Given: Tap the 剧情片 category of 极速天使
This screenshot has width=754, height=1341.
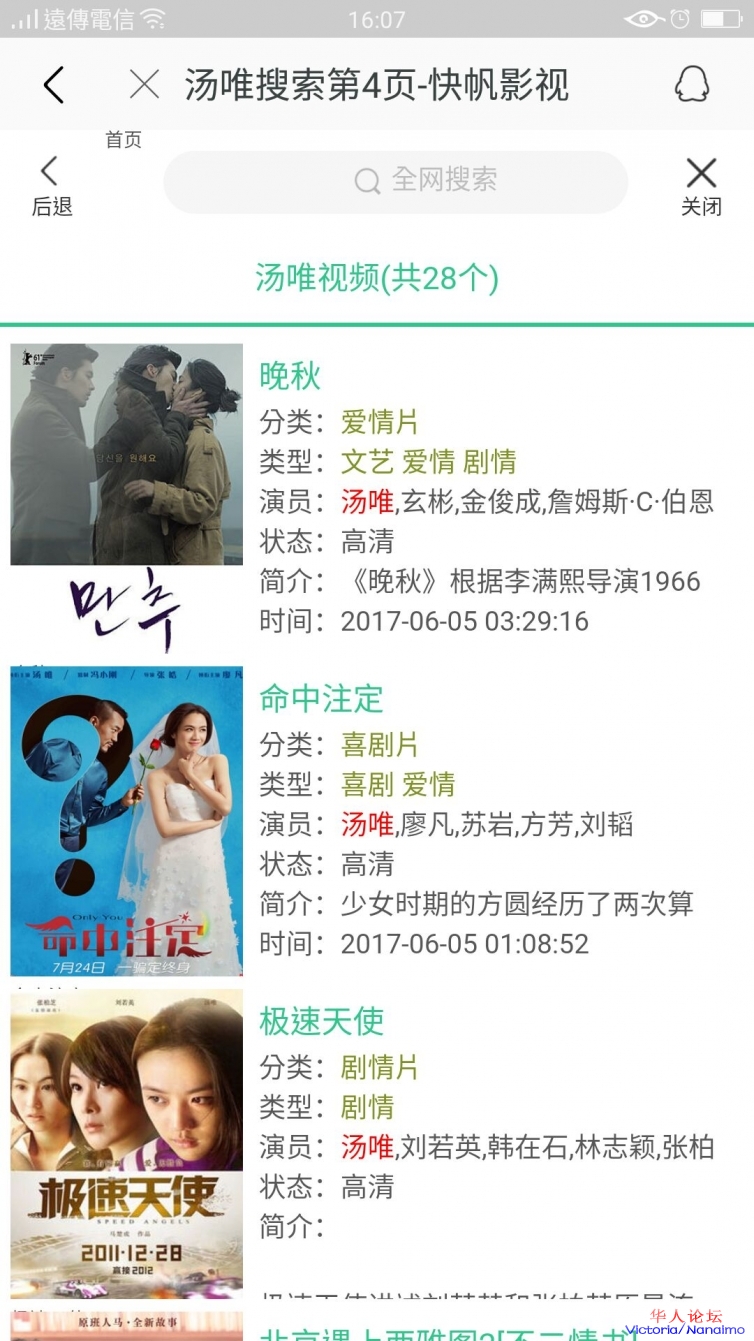Looking at the screenshot, I should coord(379,1067).
